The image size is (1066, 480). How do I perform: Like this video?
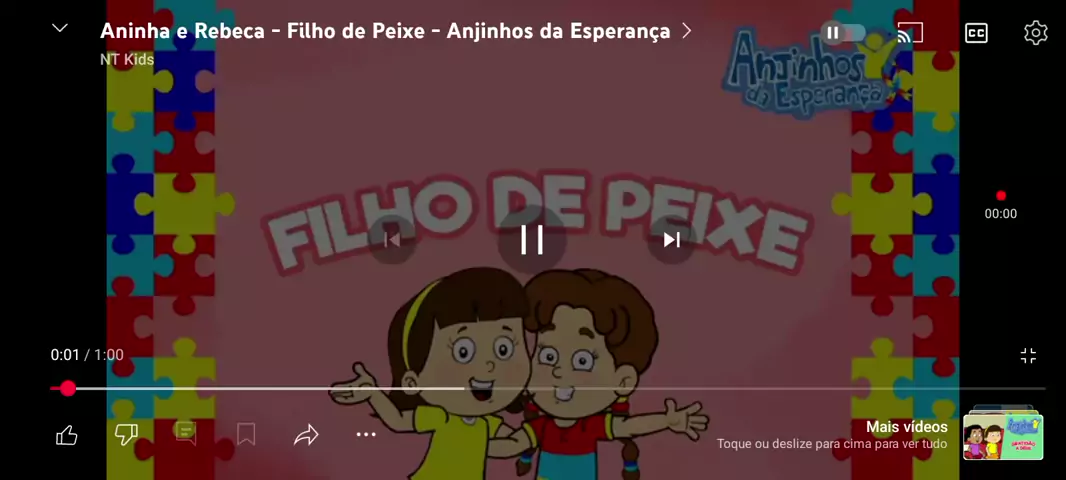coord(67,434)
